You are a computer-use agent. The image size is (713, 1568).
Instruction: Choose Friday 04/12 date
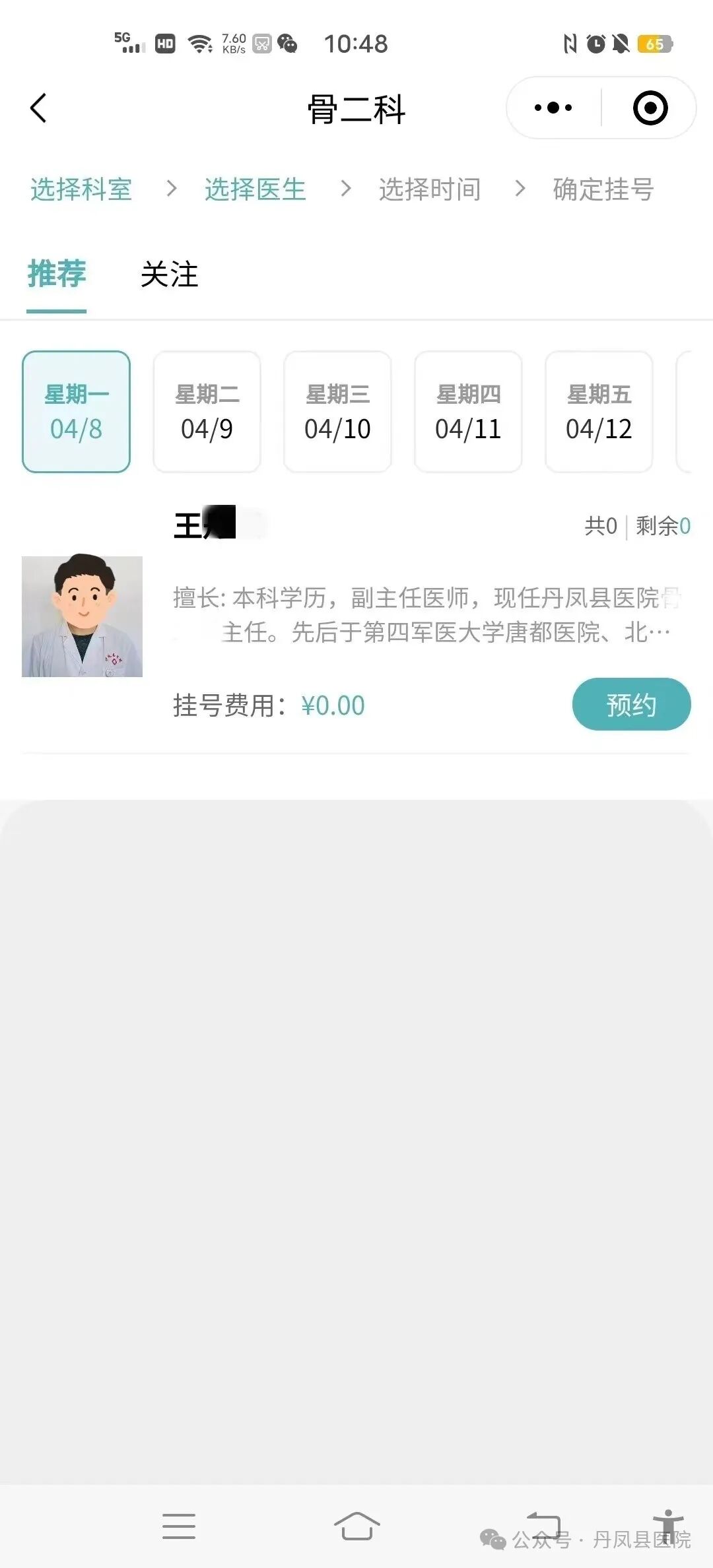click(x=599, y=412)
